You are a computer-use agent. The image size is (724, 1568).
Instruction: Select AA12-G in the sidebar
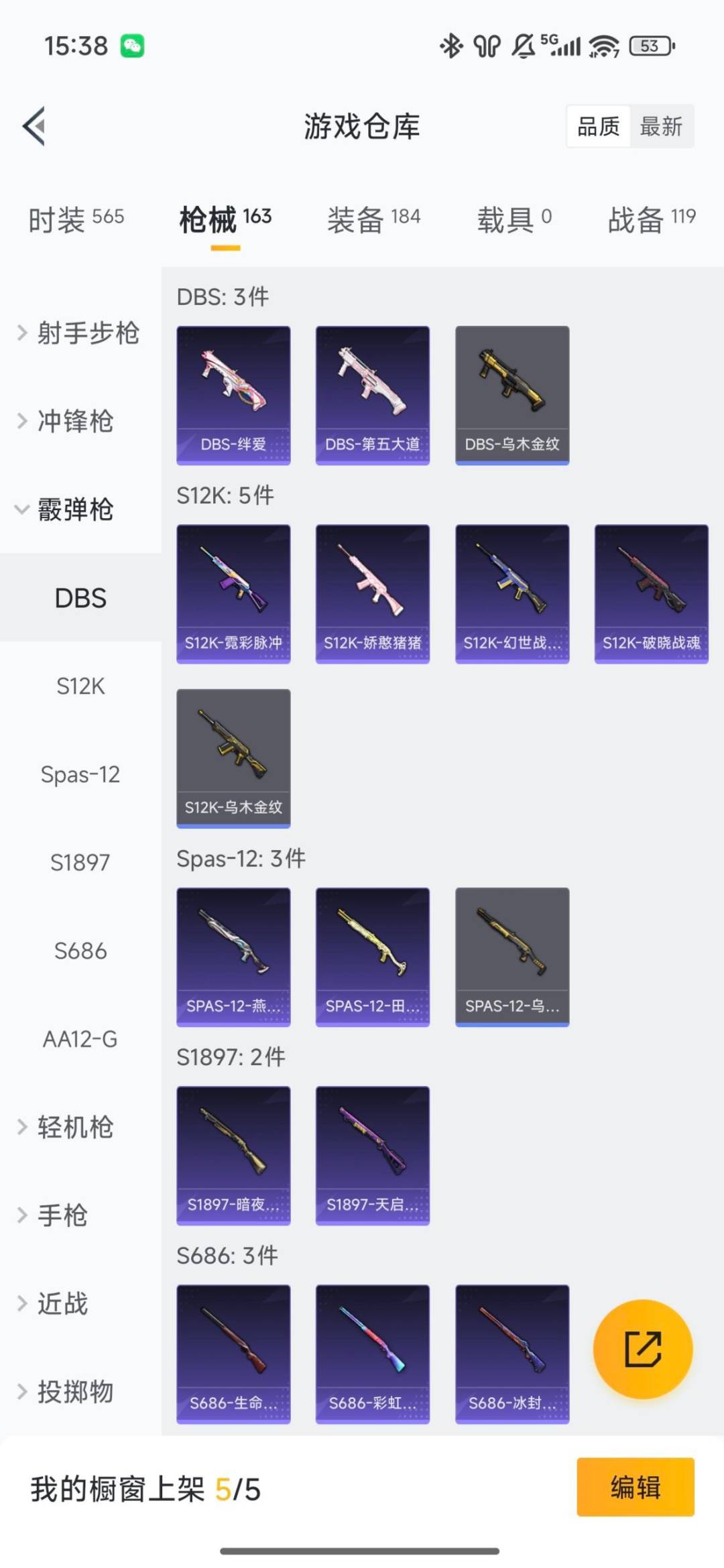point(80,1038)
